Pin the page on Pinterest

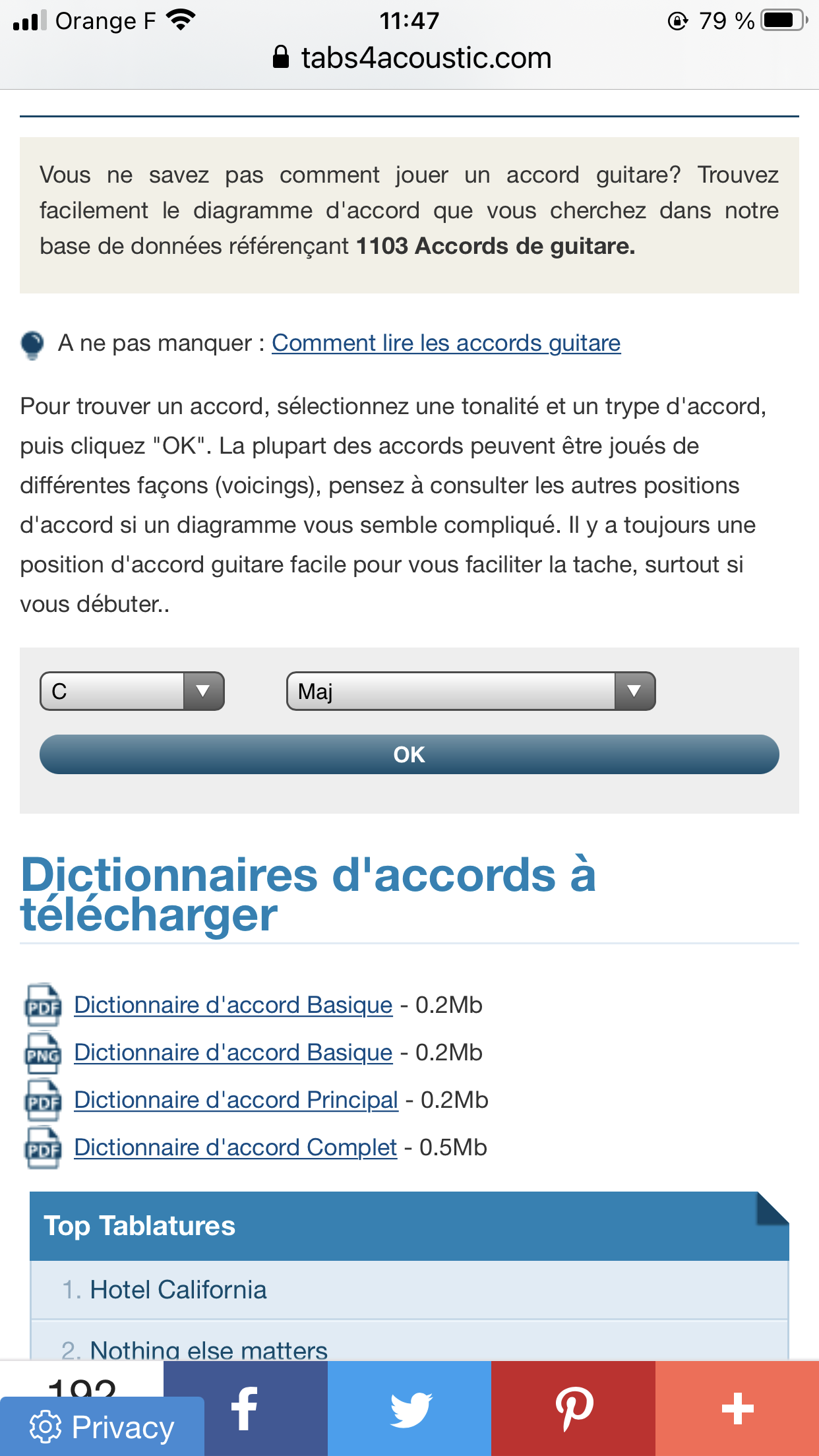click(573, 1409)
